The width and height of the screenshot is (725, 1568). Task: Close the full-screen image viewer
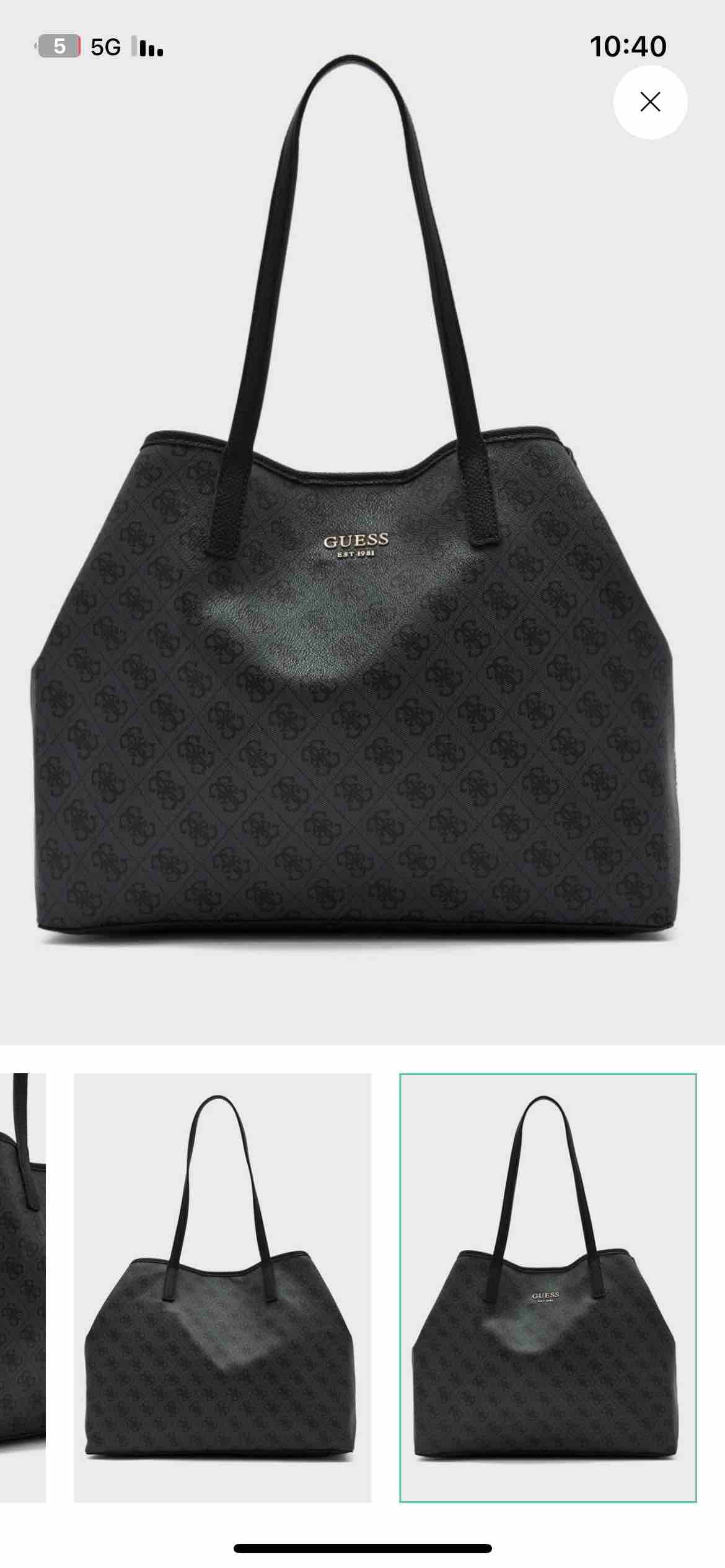click(650, 102)
